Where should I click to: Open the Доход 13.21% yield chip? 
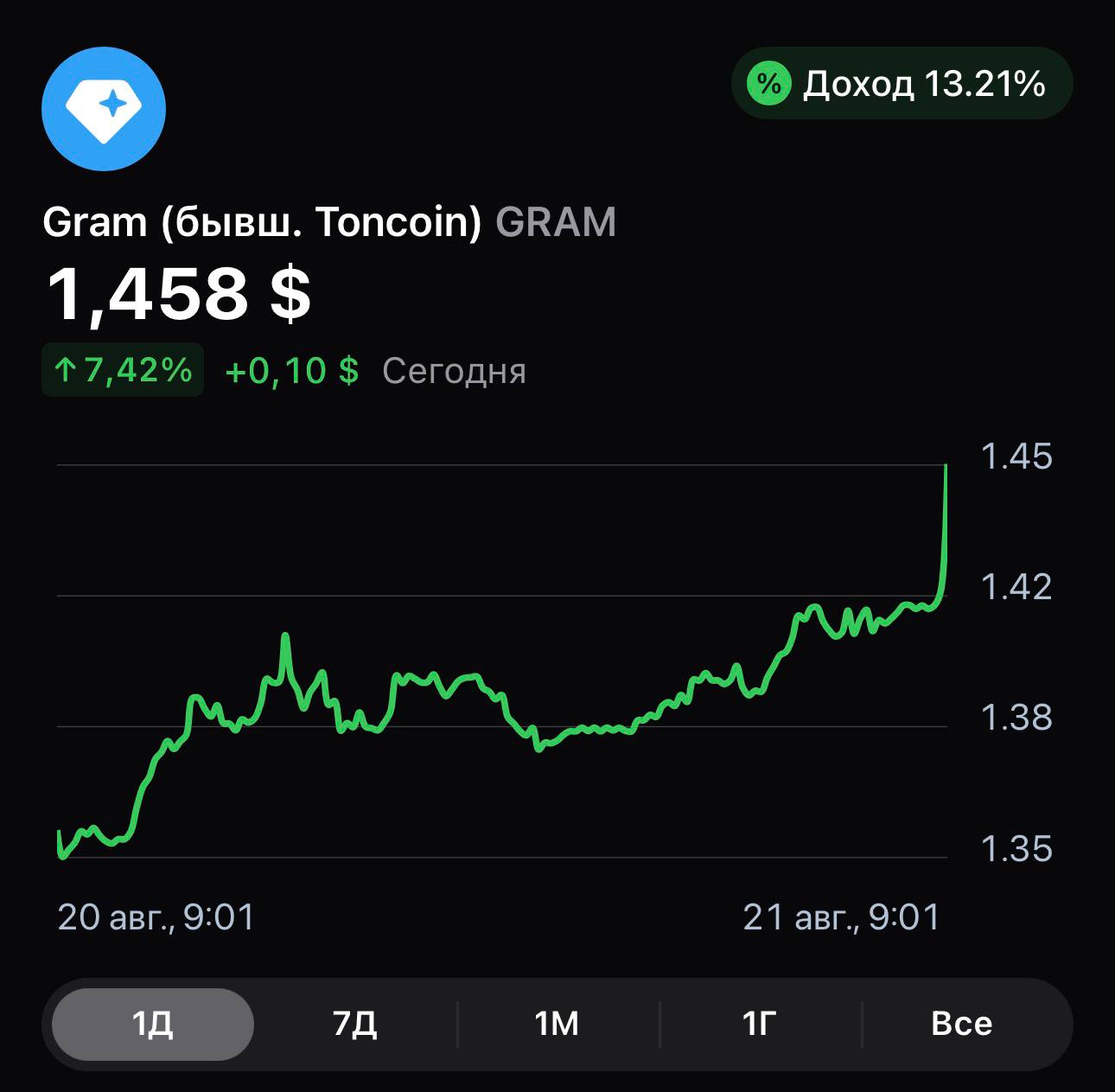coord(902,84)
